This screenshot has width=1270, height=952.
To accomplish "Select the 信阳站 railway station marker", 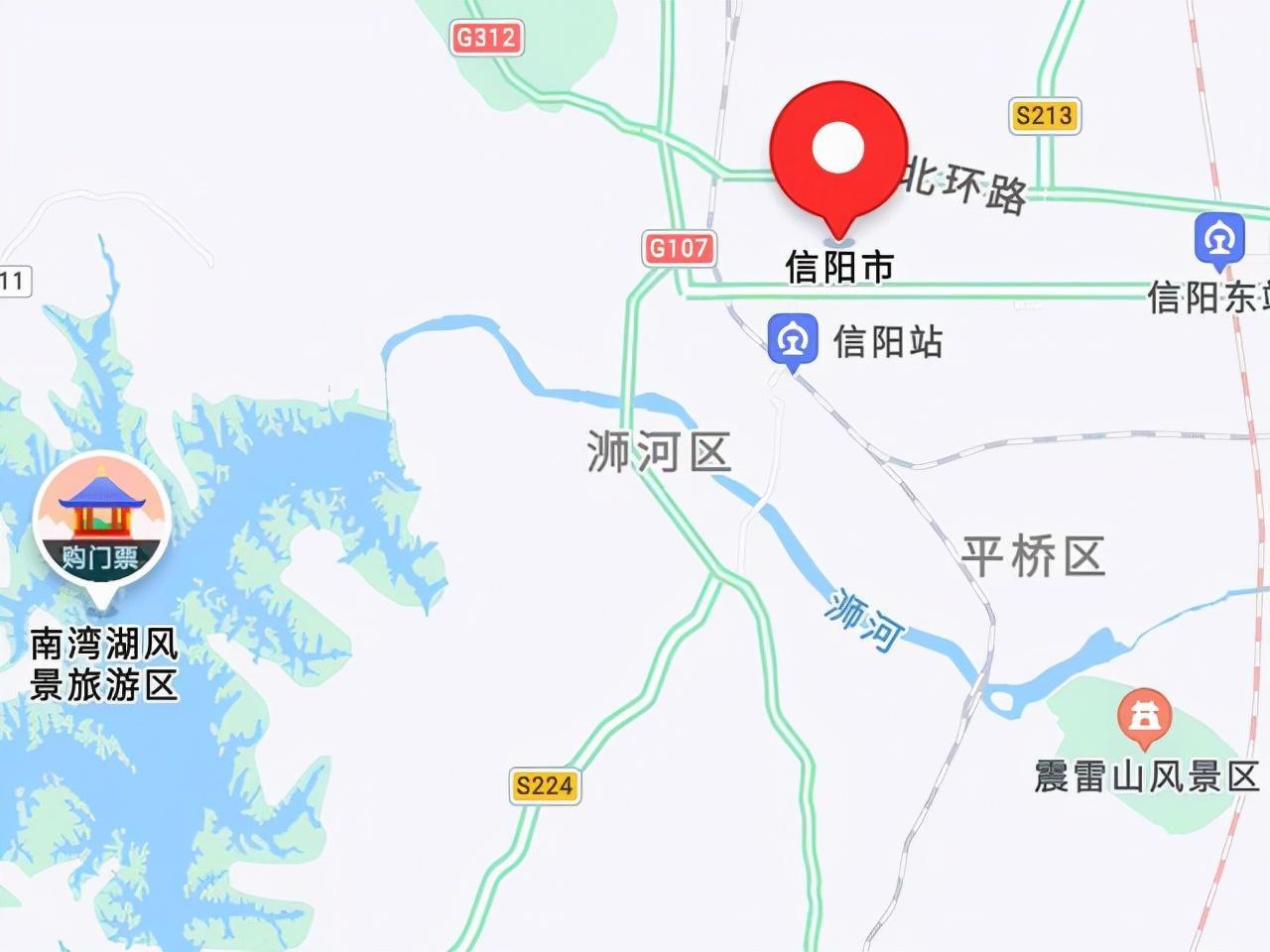I will 793,340.
